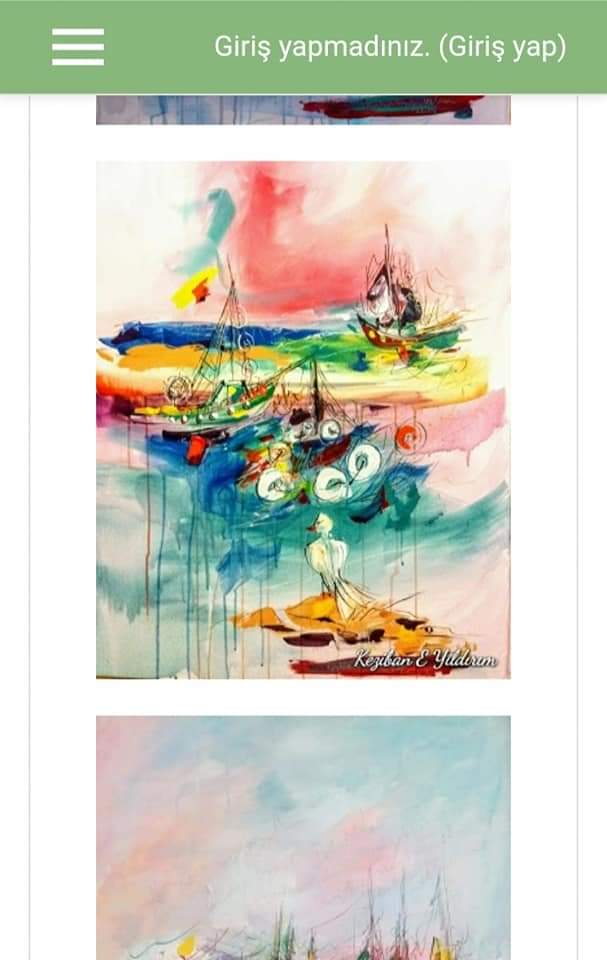Open the colorful boats and bird painting
Viewport: 607px width, 960px height.
[303, 420]
